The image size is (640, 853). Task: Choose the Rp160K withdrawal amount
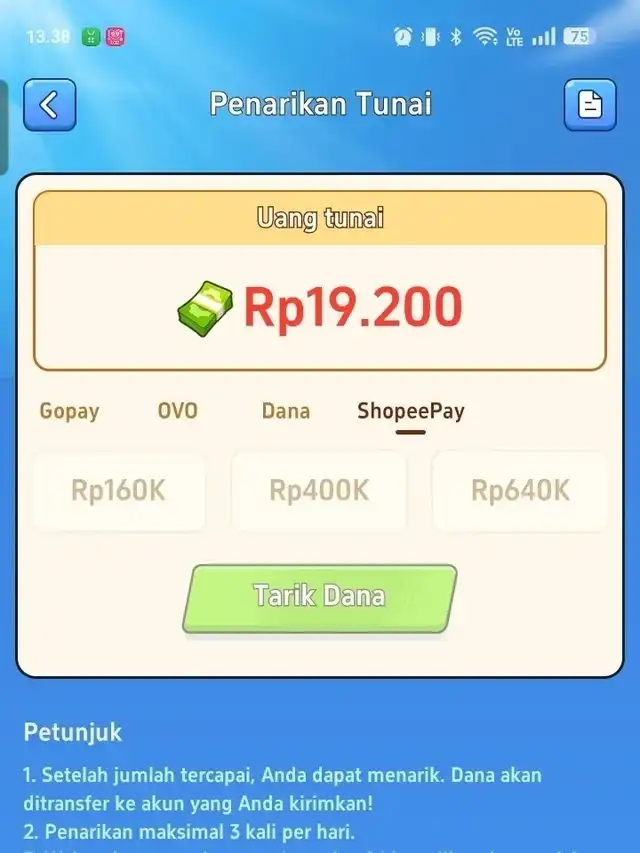(118, 490)
